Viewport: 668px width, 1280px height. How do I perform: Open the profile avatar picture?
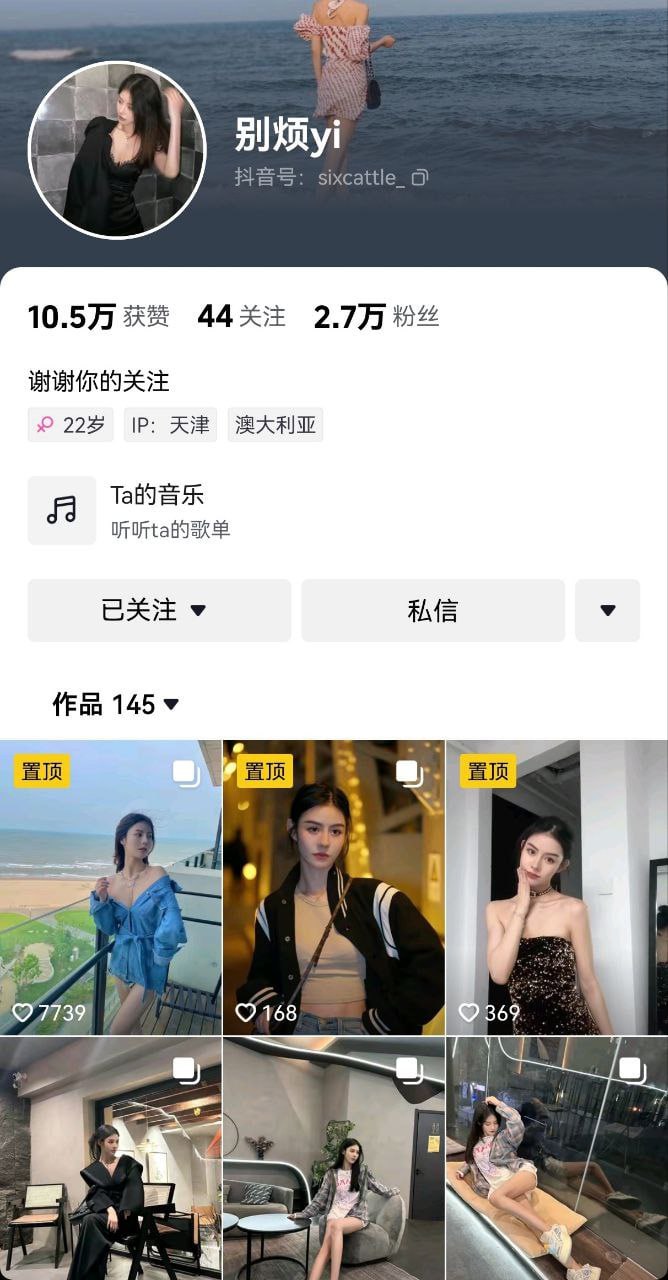point(117,150)
